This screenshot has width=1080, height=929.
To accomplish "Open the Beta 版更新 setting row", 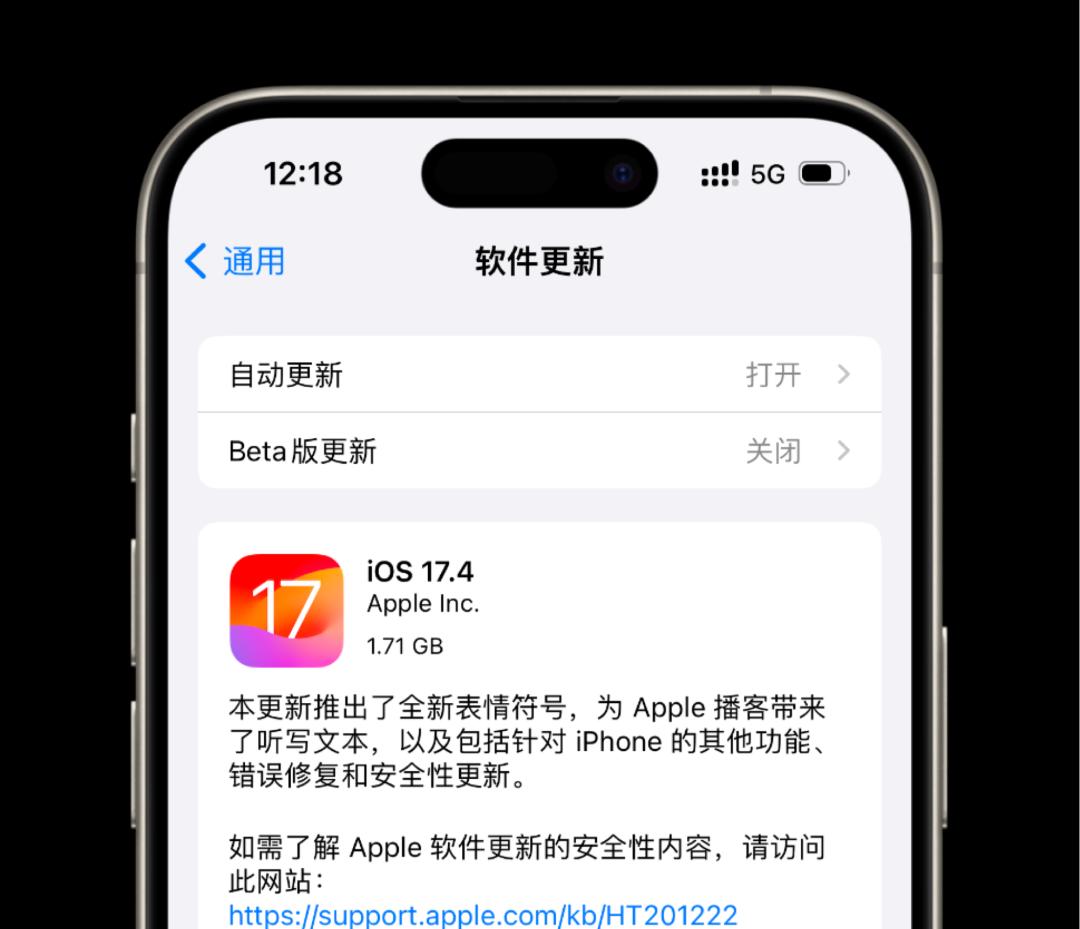I will point(539,451).
